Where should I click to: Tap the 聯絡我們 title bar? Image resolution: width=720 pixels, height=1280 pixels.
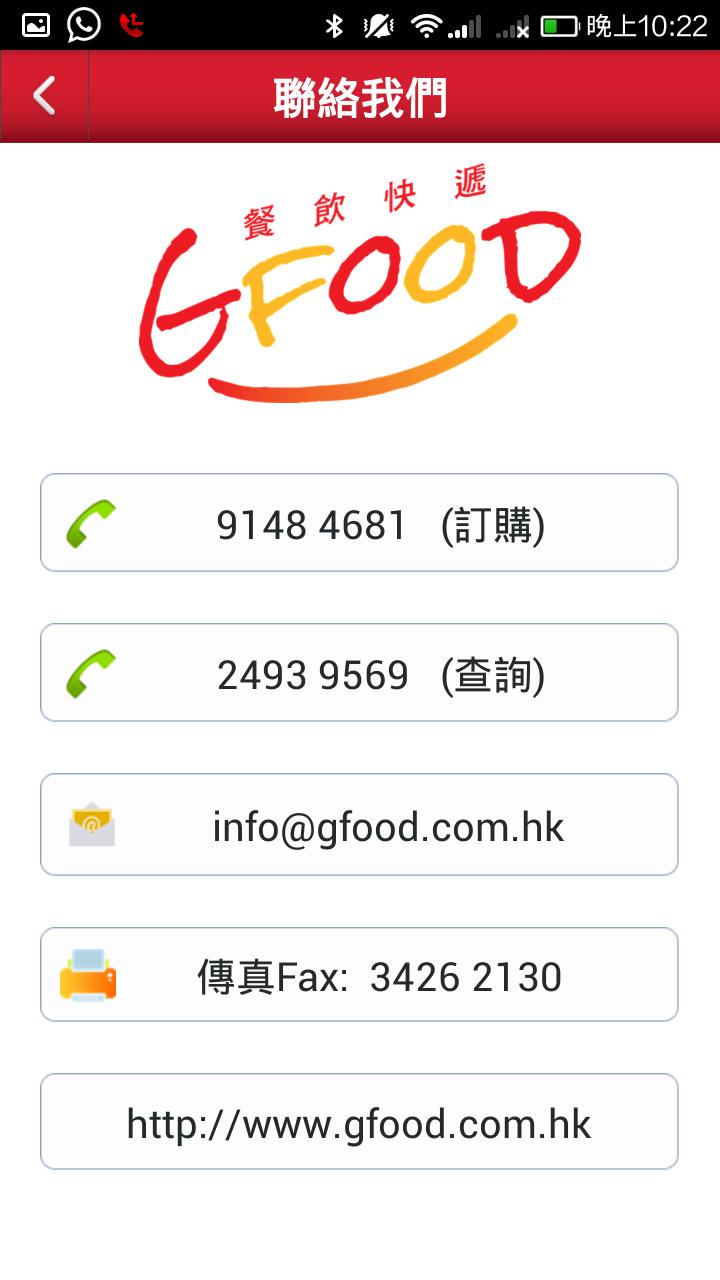(360, 95)
